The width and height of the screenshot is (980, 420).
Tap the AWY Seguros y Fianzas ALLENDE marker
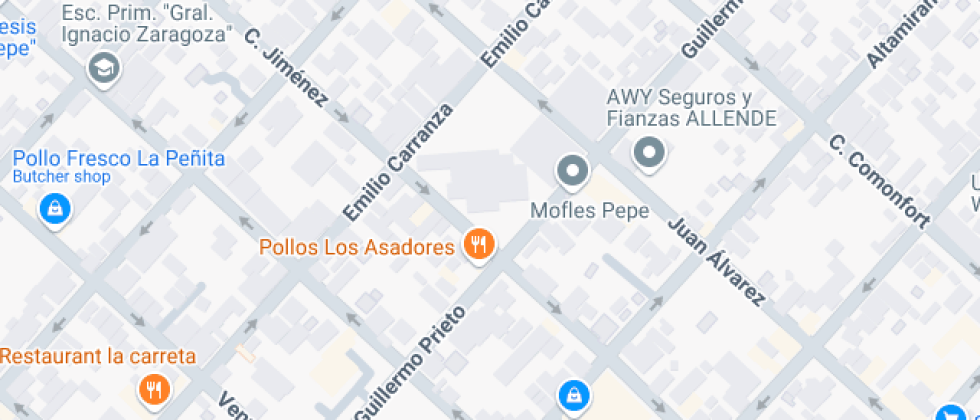coord(649,153)
